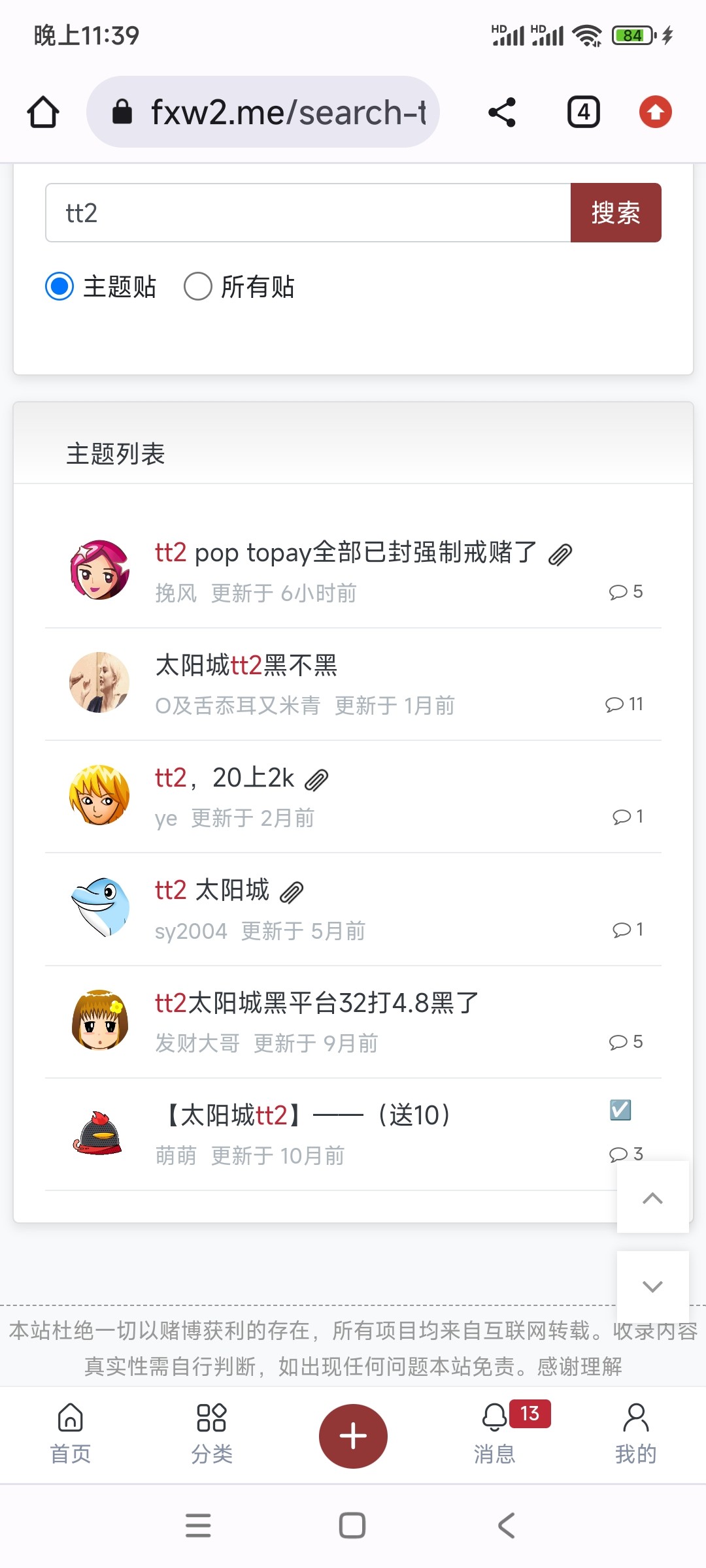Image resolution: width=706 pixels, height=1568 pixels.
Task: Tap the search input containing 'tt2'
Action: click(x=307, y=213)
